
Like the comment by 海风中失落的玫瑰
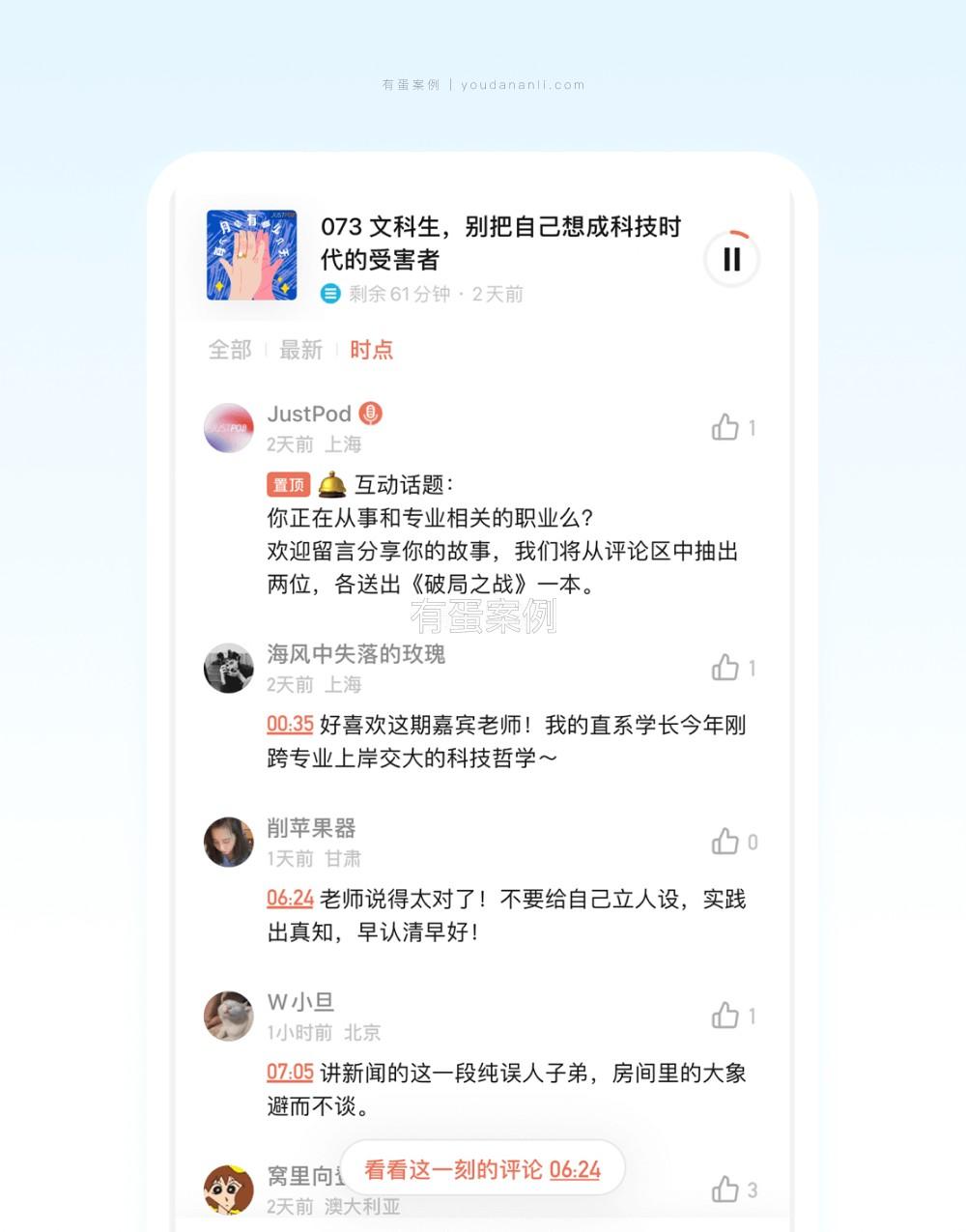[x=725, y=668]
